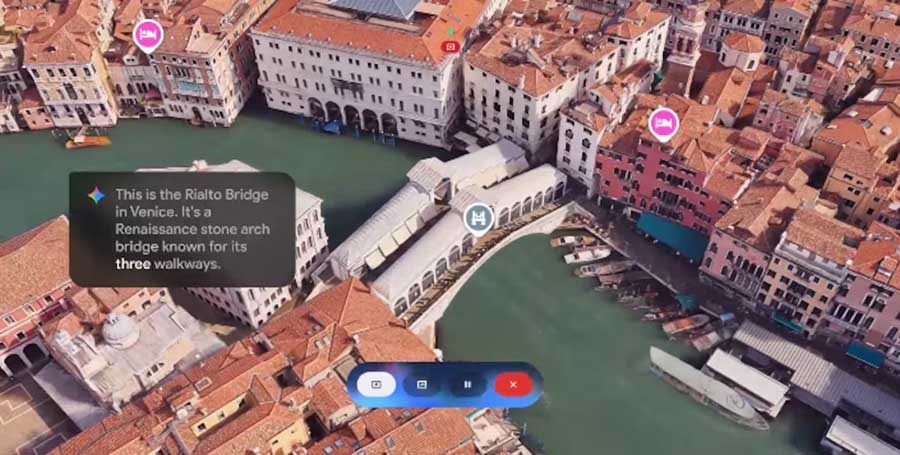The width and height of the screenshot is (900, 455).
Task: End the Gemini session with the red X
Action: tap(512, 384)
